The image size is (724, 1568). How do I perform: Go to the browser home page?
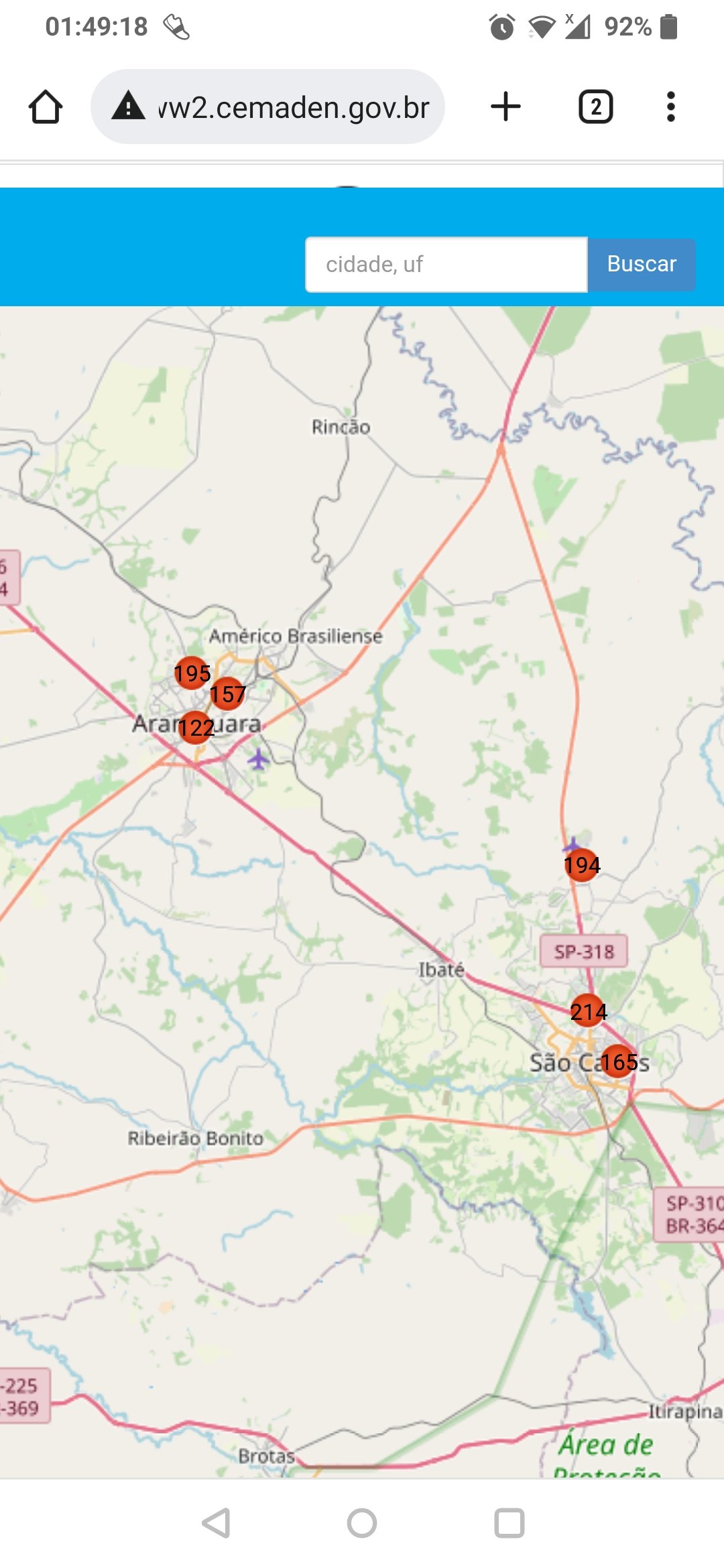[x=46, y=107]
